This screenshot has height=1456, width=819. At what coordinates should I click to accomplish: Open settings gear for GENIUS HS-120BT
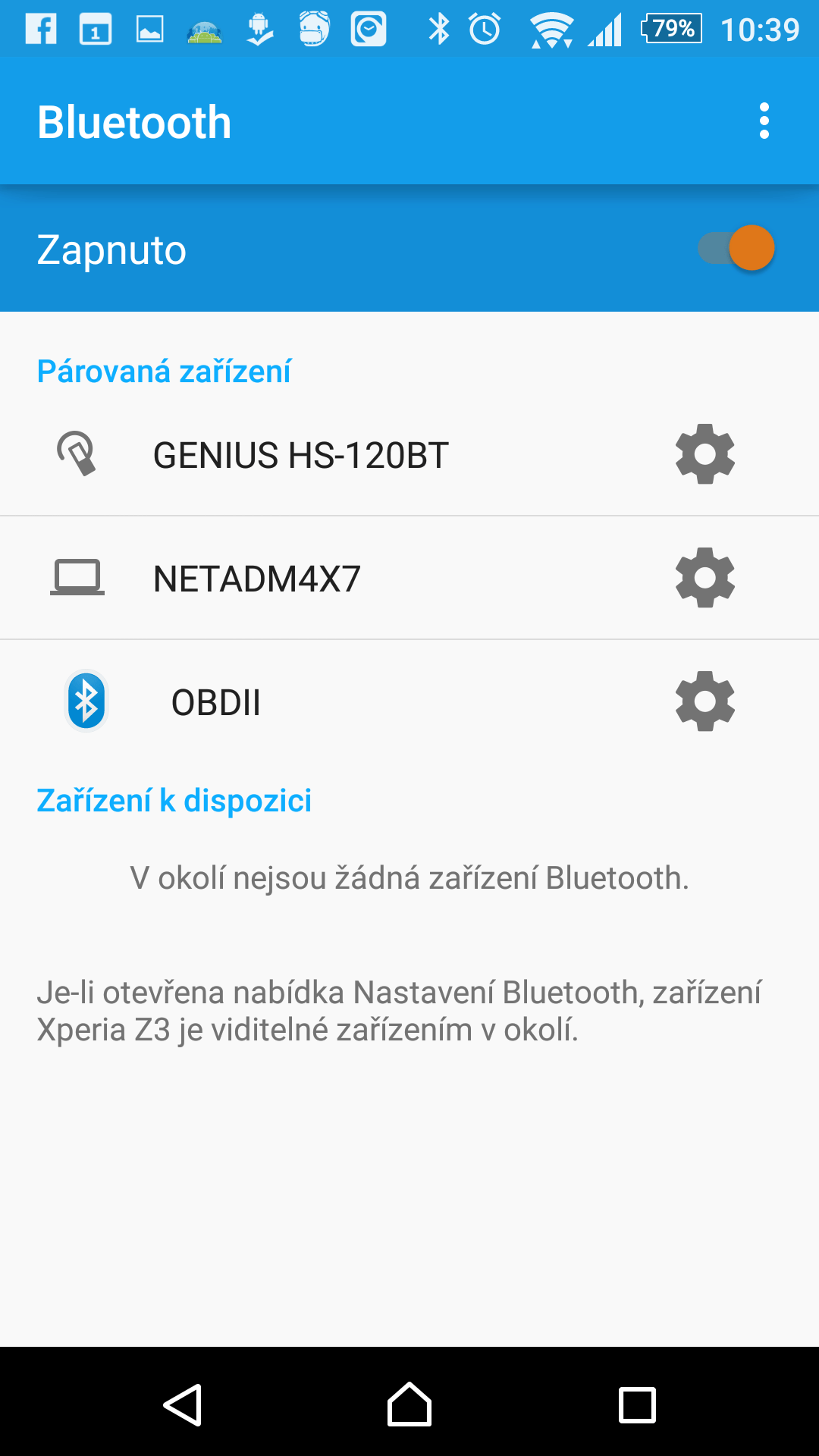click(705, 454)
